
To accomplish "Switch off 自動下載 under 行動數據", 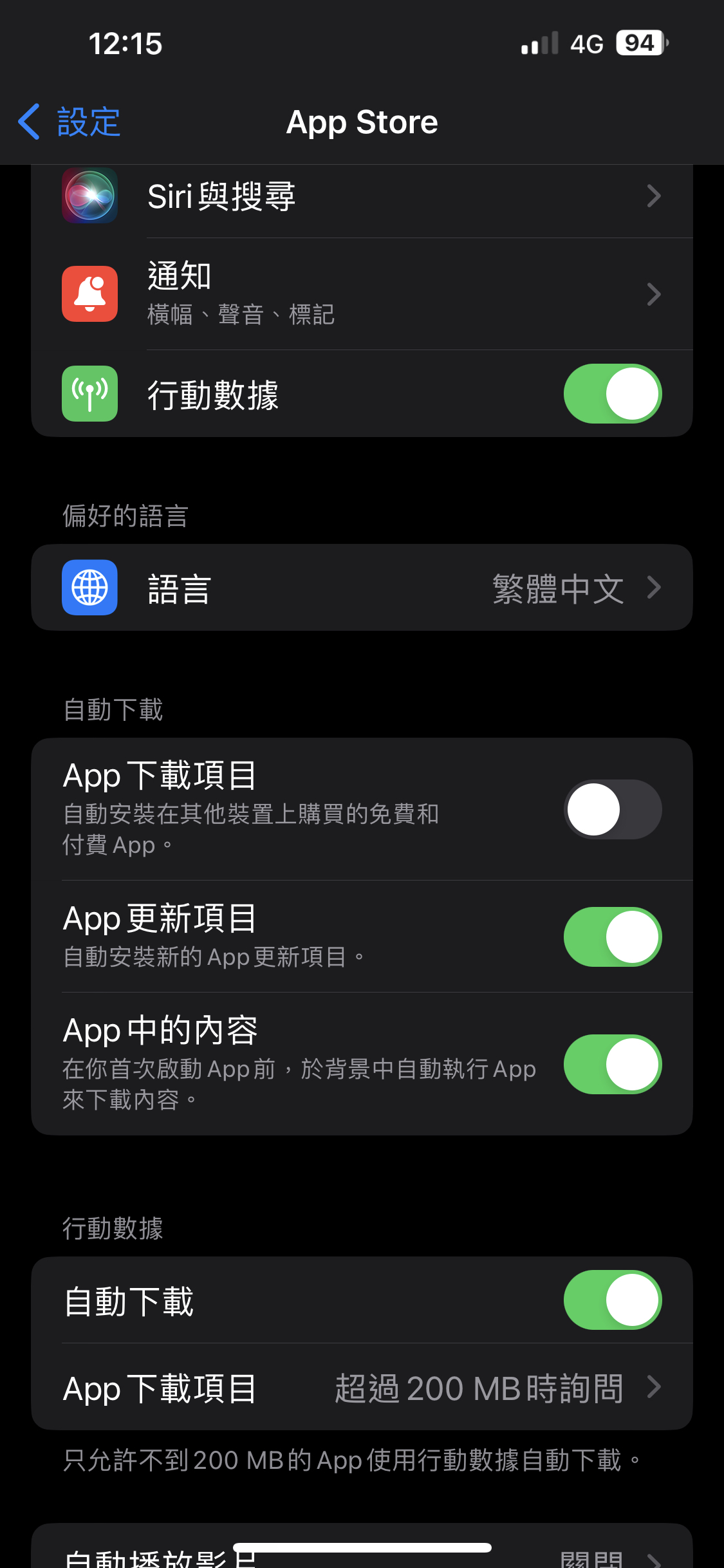I will (612, 1300).
